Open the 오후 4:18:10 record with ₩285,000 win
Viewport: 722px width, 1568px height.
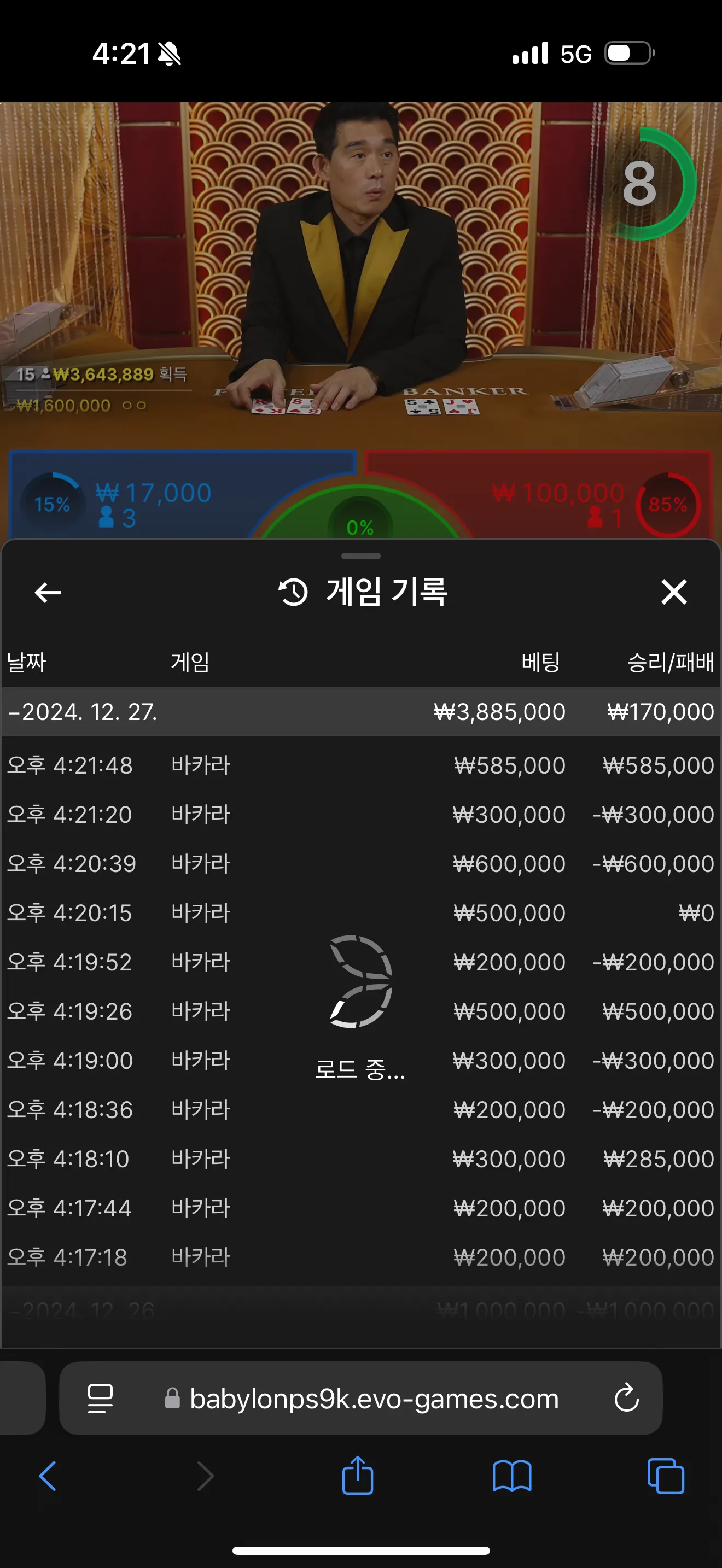click(x=360, y=1159)
